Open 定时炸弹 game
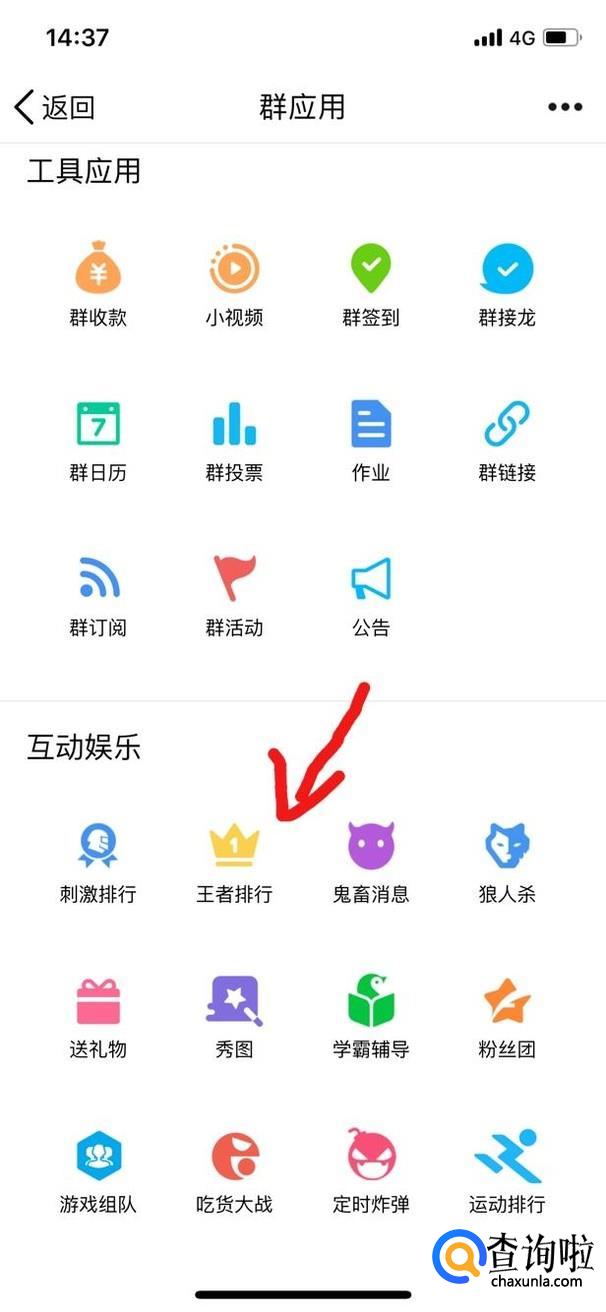Screen dimensions: 606x1312 pos(371,1172)
